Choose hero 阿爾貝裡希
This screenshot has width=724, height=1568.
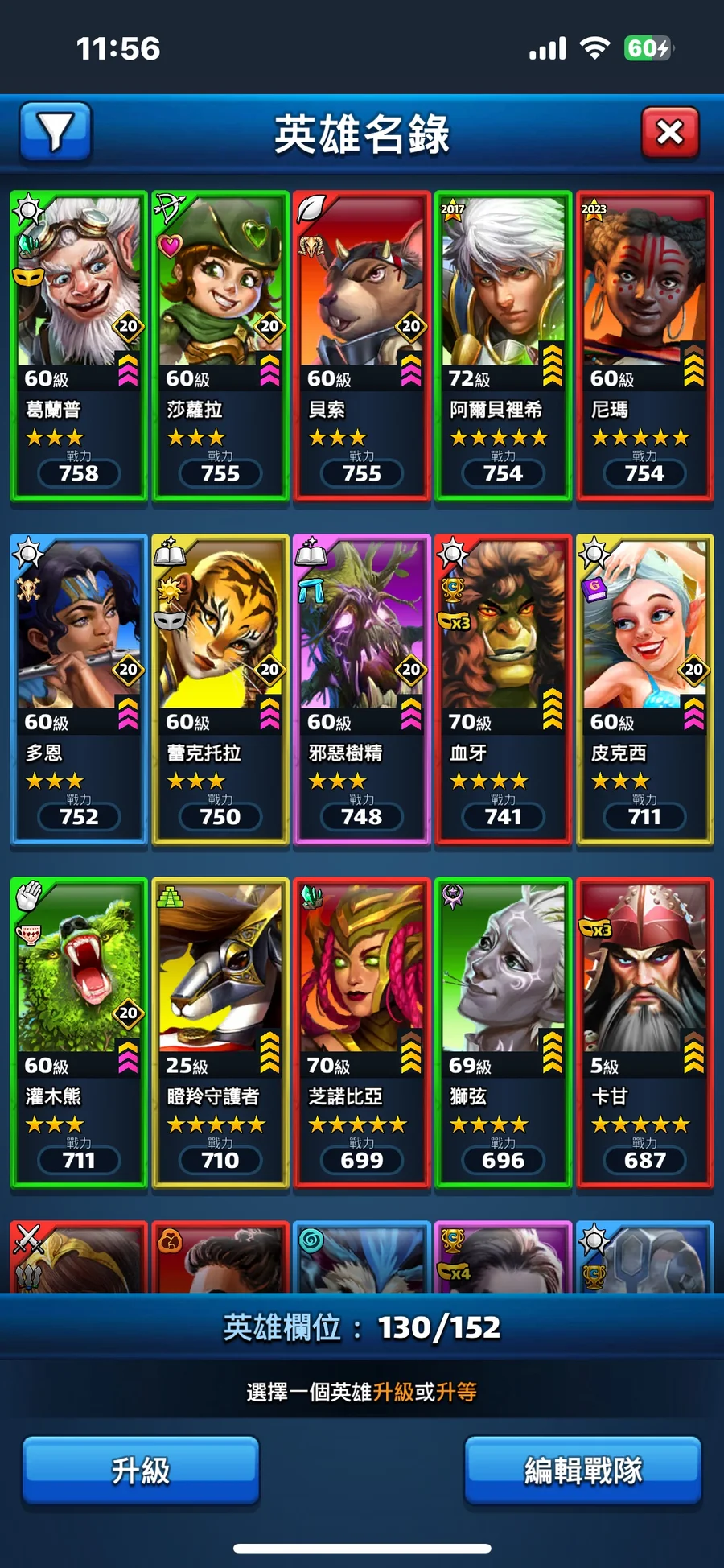click(504, 346)
